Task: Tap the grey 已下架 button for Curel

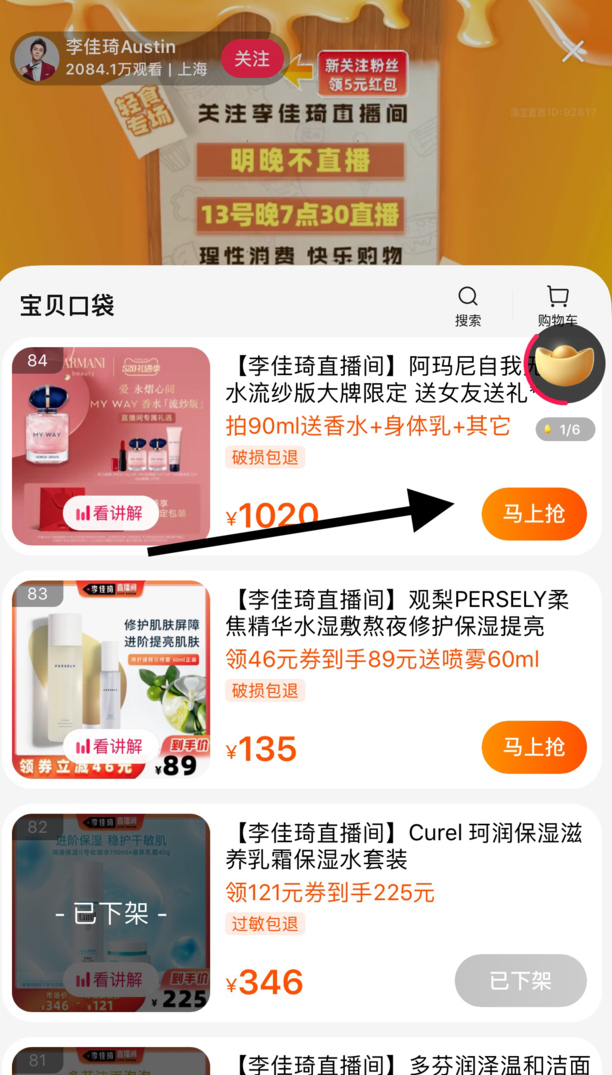Action: point(520,981)
